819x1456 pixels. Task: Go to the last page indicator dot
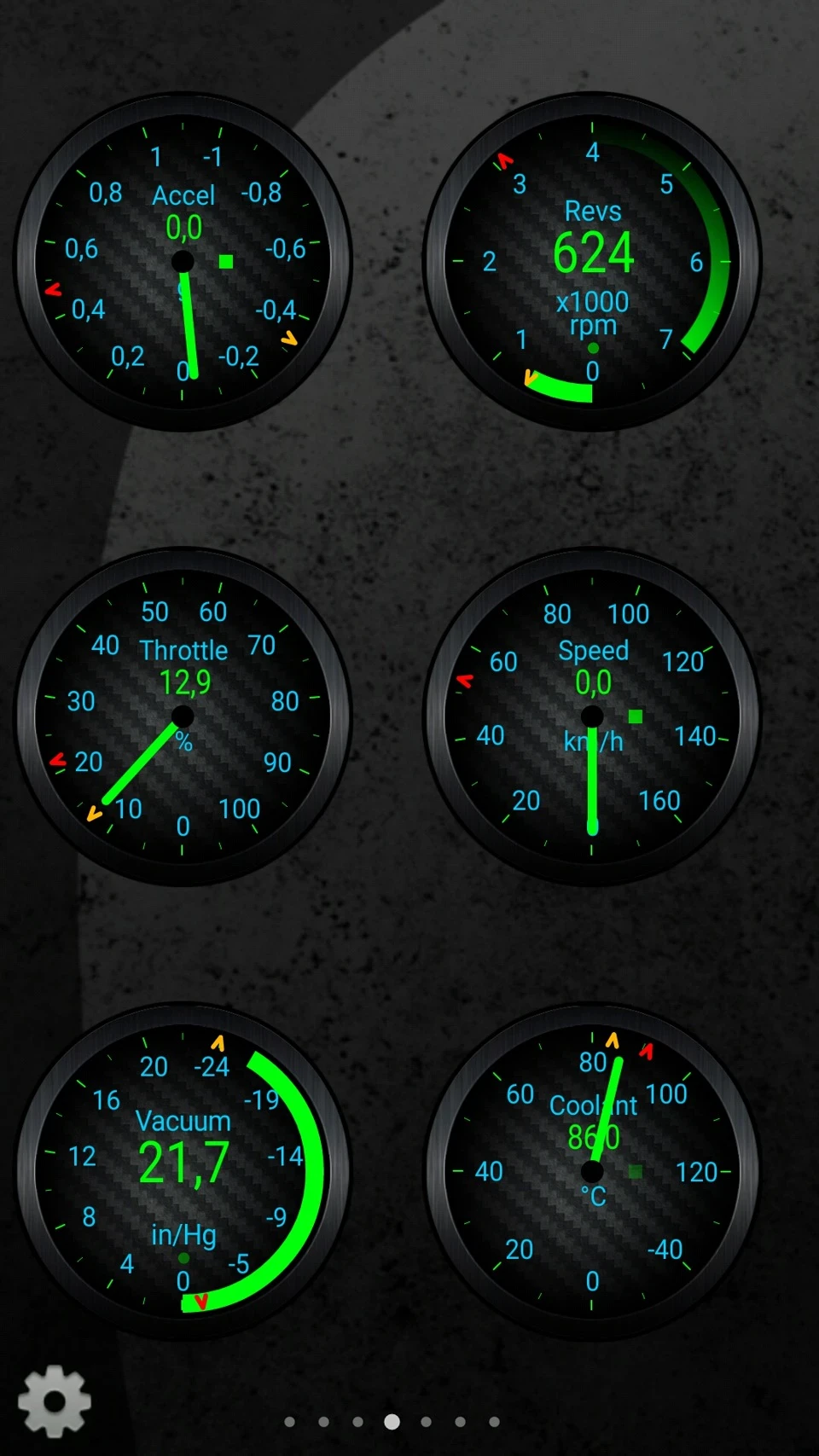494,1422
